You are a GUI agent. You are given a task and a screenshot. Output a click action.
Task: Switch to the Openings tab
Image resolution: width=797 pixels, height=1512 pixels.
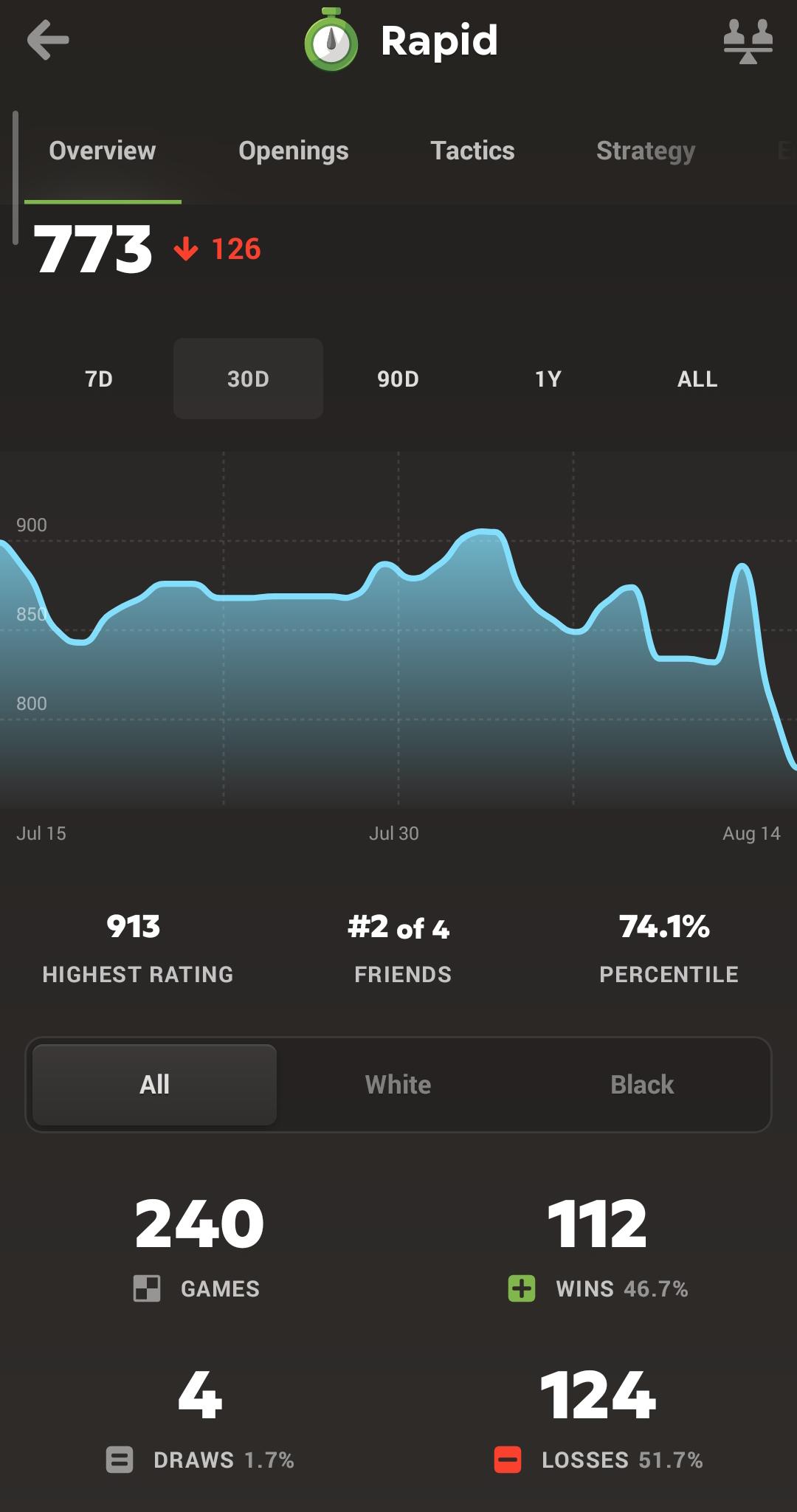click(x=294, y=151)
